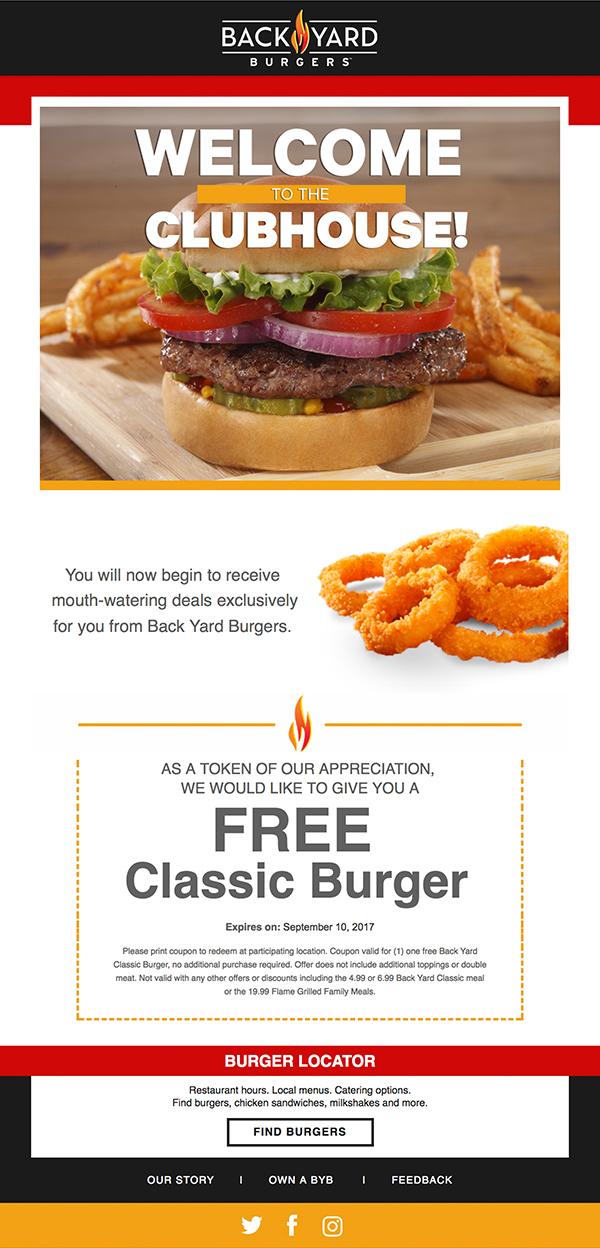Follow the OWN A BYB link
The height and width of the screenshot is (1248, 600).
pyautogui.click(x=301, y=1180)
